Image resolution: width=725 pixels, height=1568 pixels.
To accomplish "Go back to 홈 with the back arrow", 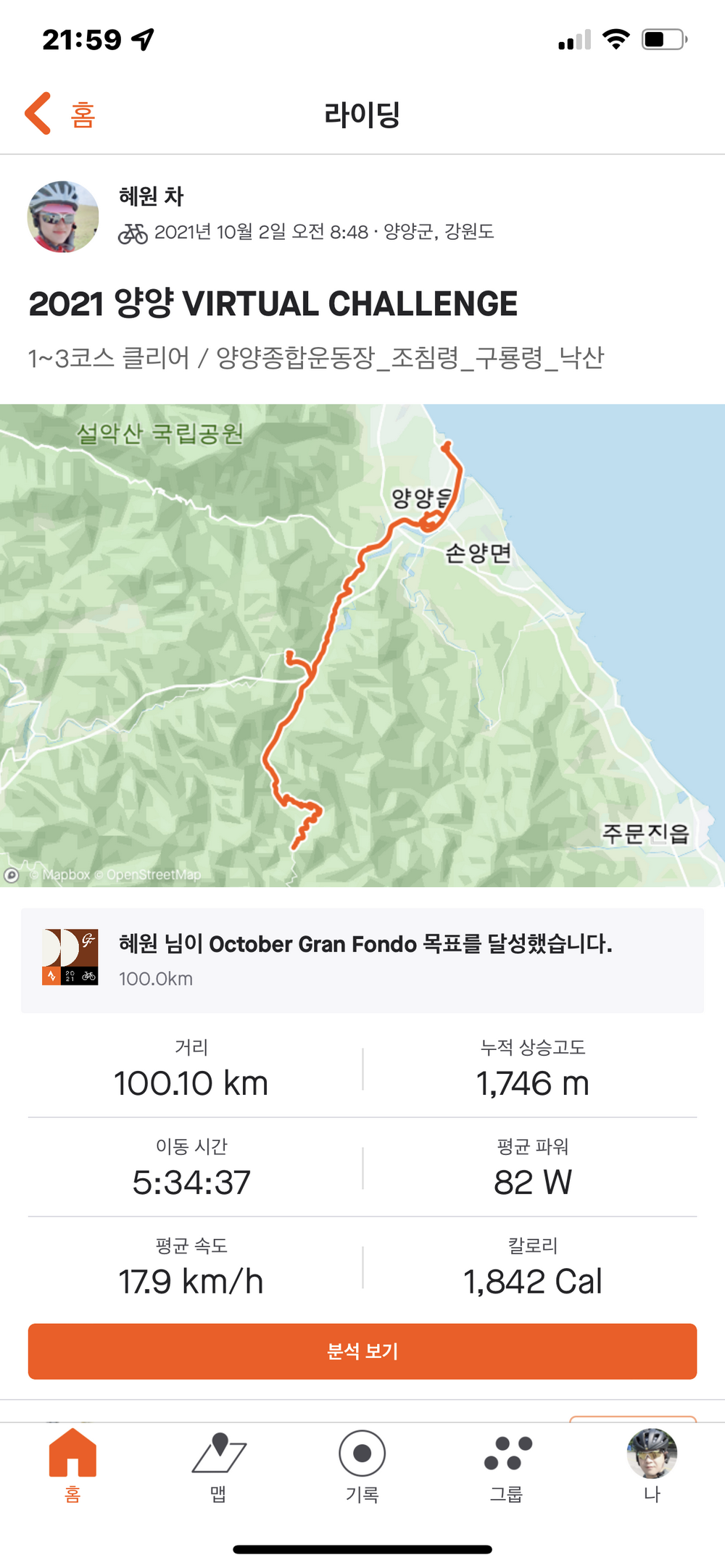I will pos(59,114).
